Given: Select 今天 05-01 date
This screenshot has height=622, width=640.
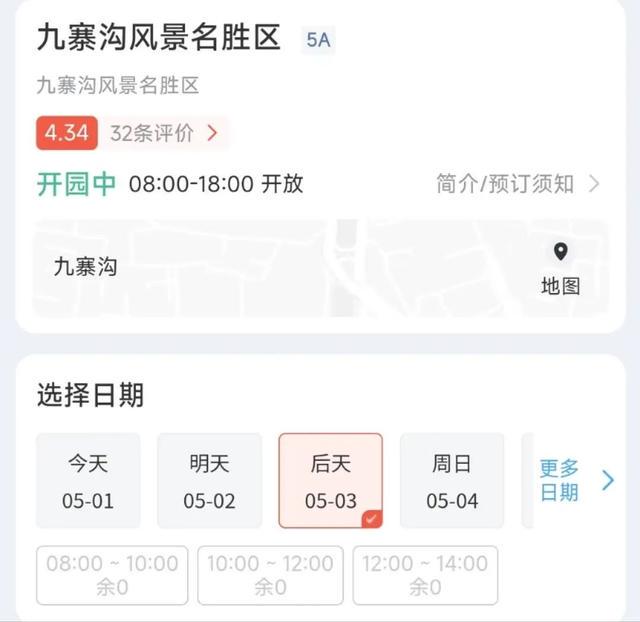Looking at the screenshot, I should [89, 481].
